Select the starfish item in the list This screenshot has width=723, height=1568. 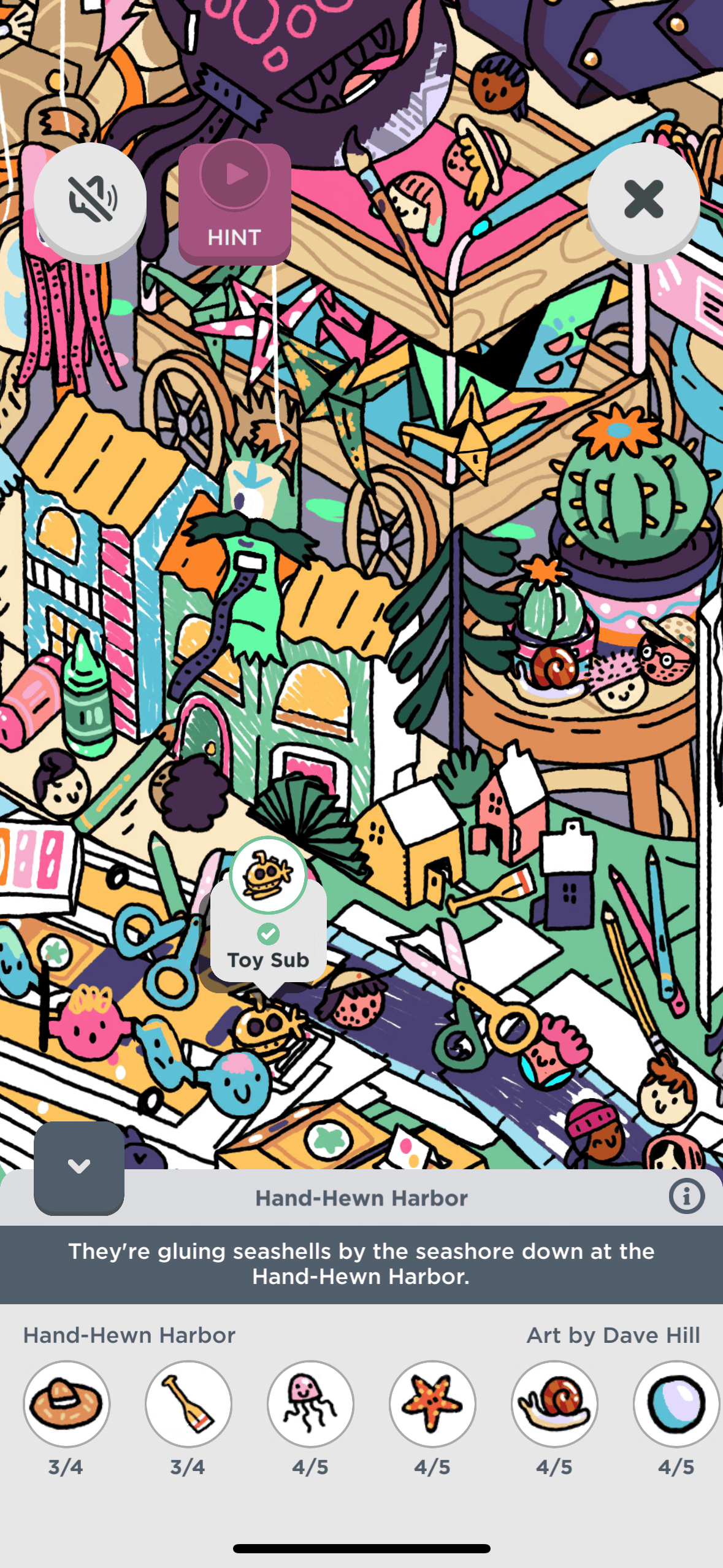[x=432, y=1403]
